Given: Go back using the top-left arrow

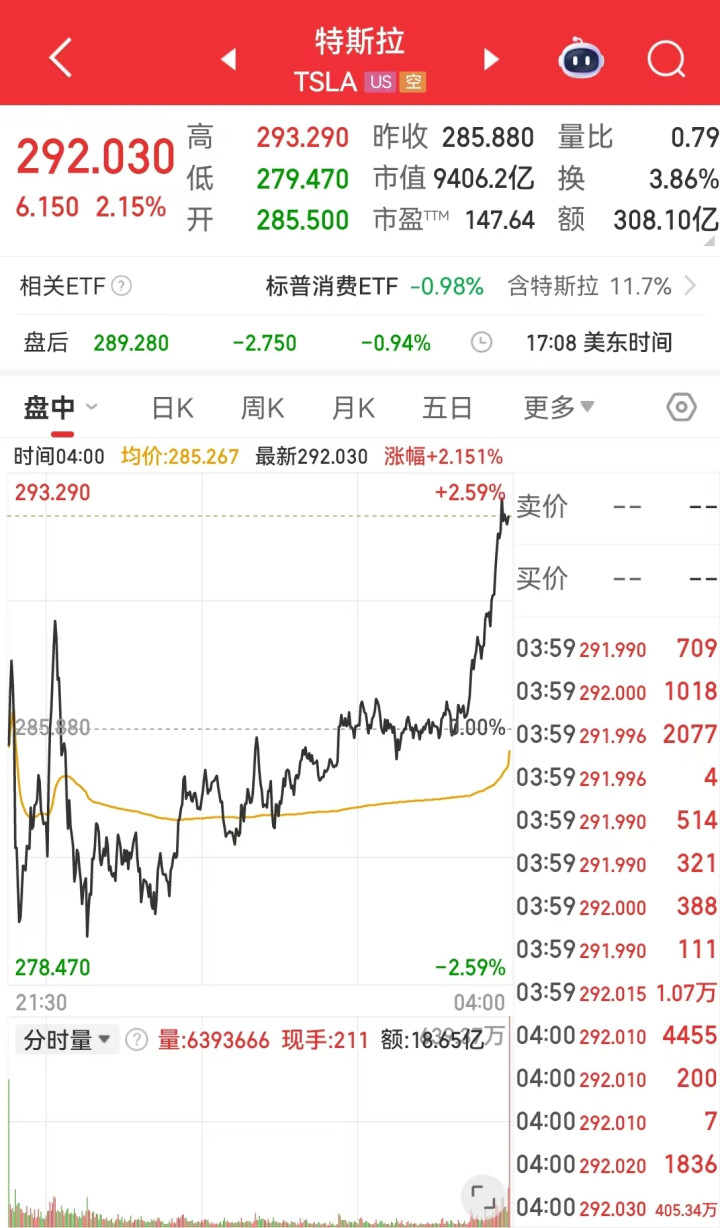Looking at the screenshot, I should tap(61, 58).
